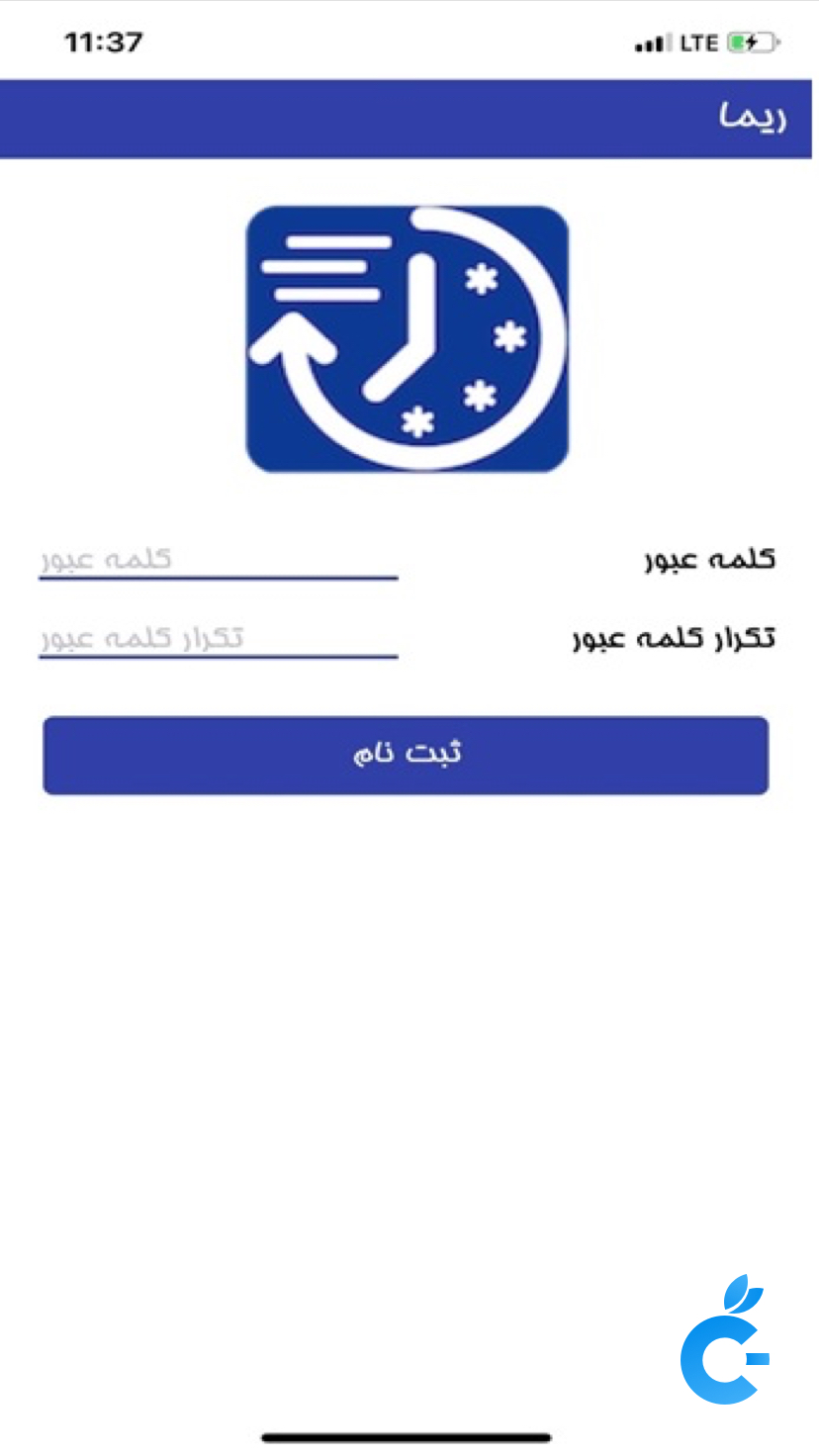Tap the ثبت نام register button
This screenshot has width=819, height=1456.
click(x=406, y=755)
